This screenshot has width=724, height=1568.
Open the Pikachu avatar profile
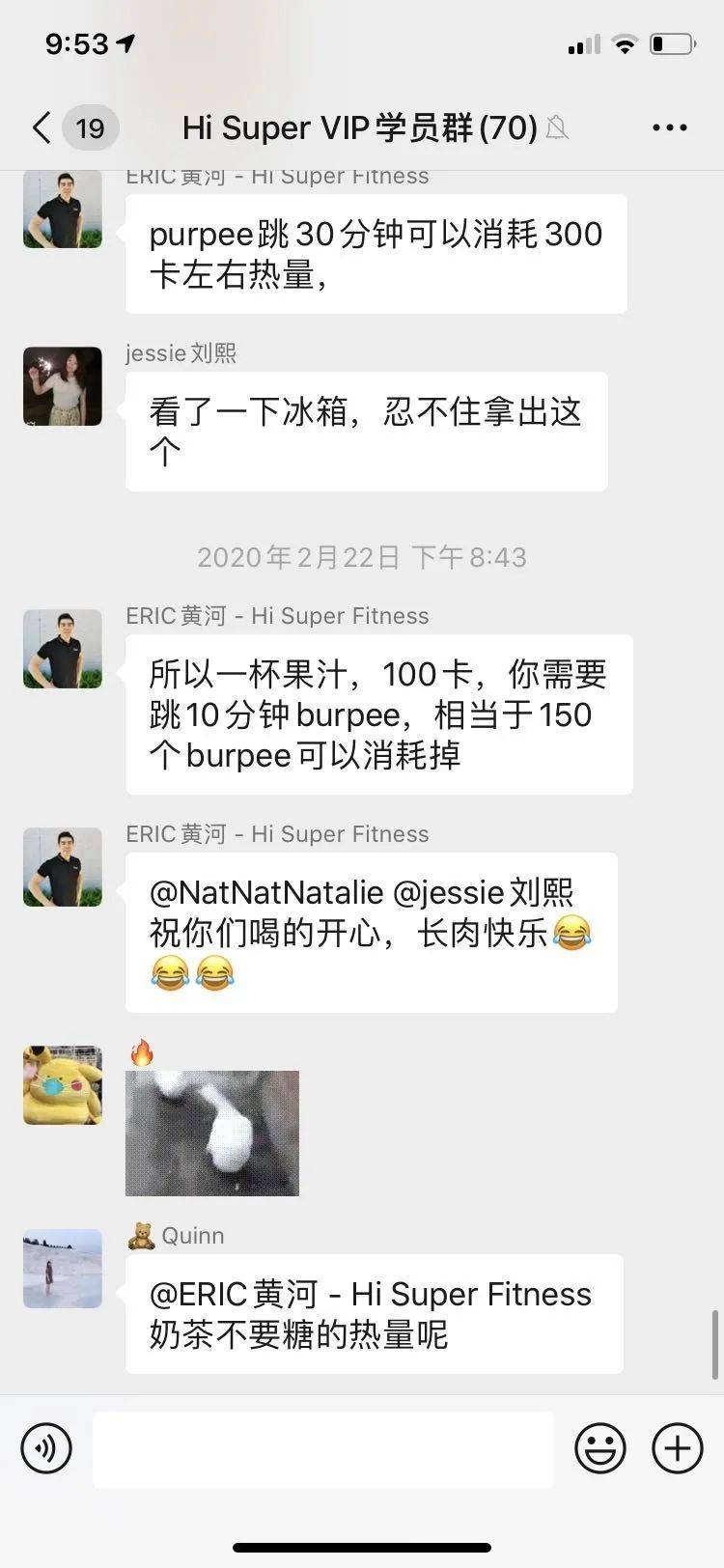pos(63,1085)
